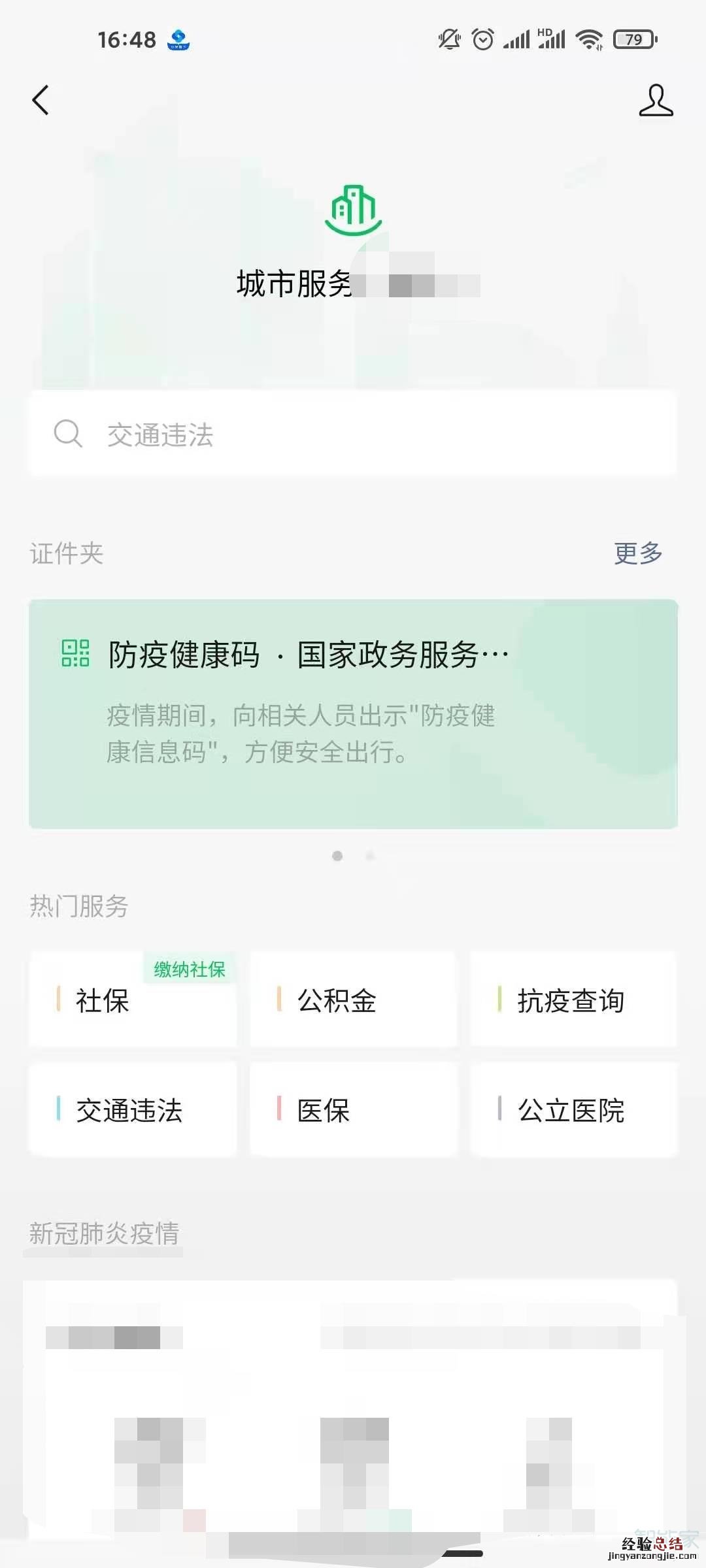Tap the 交通违法 search box
The height and width of the screenshot is (1568, 706).
353,434
